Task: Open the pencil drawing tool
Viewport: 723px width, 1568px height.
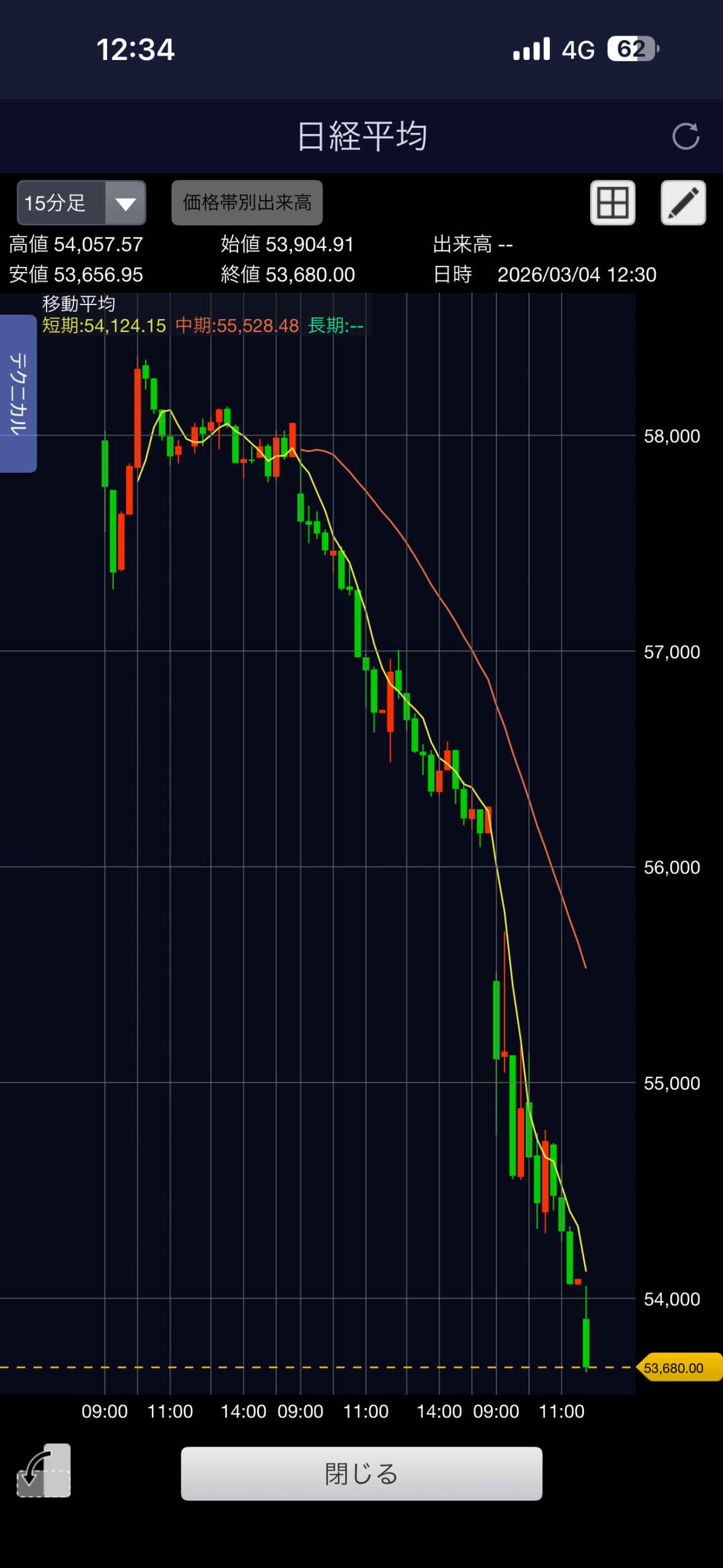Action: (x=683, y=203)
